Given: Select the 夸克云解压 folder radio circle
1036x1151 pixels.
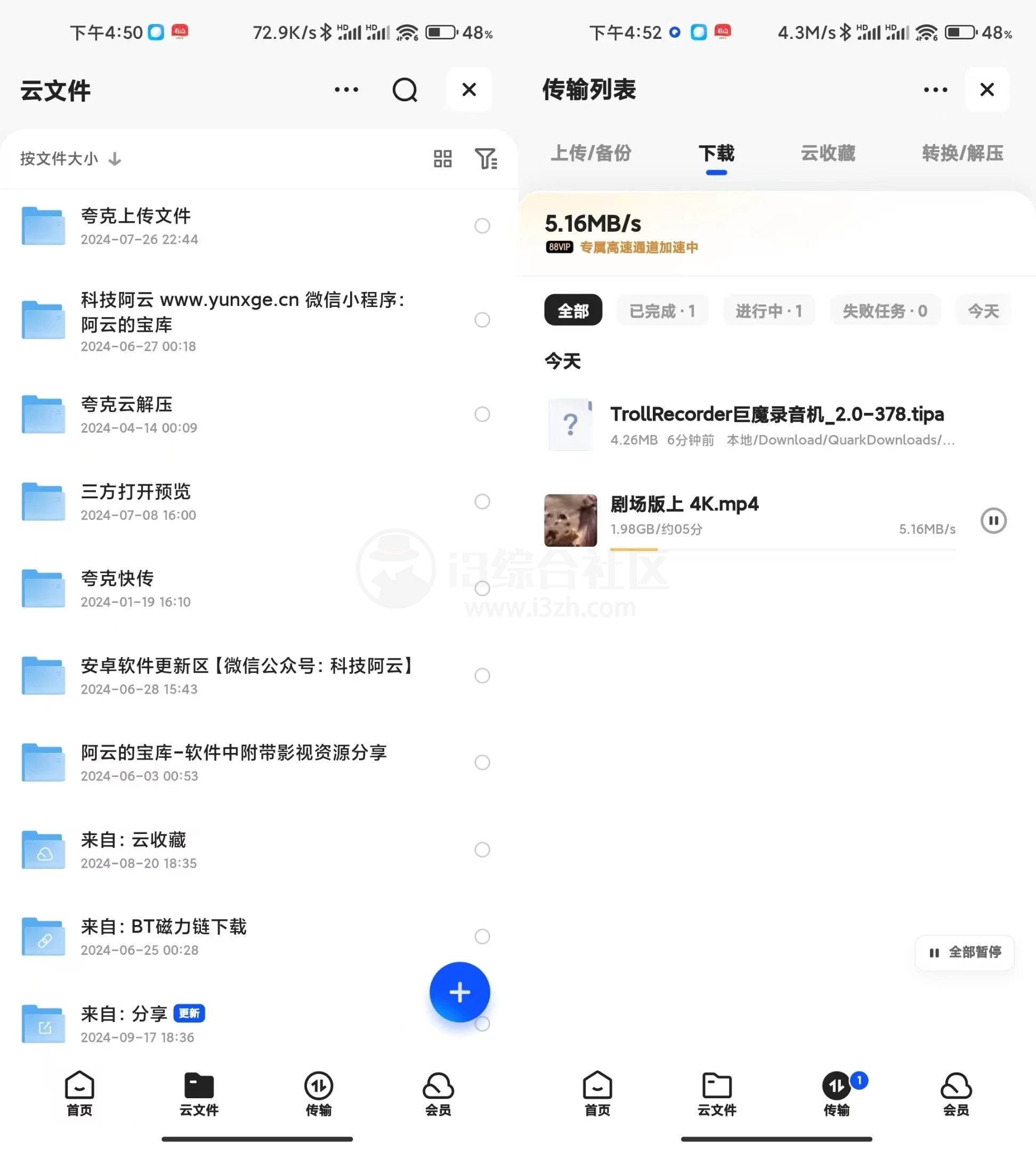Looking at the screenshot, I should click(x=482, y=415).
